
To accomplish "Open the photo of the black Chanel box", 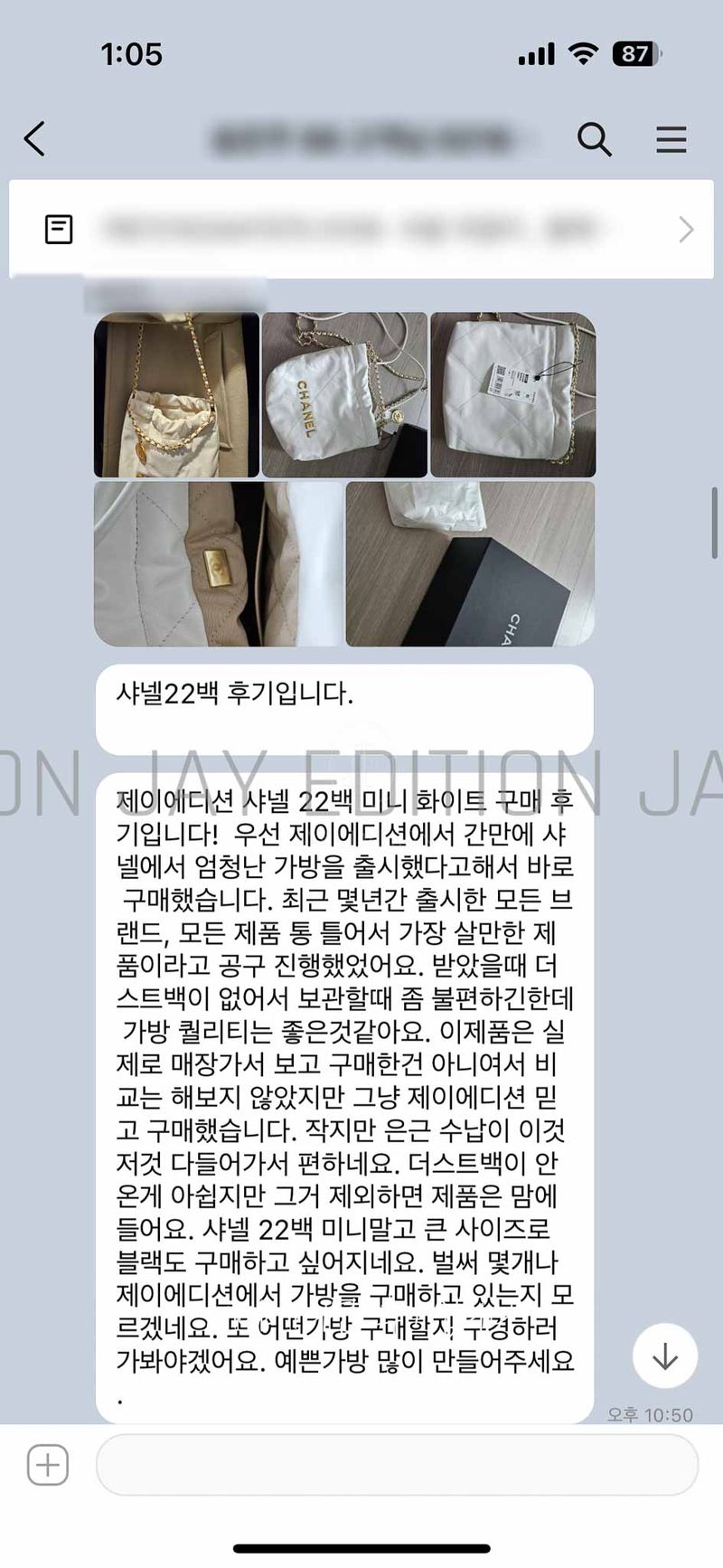I will [470, 563].
